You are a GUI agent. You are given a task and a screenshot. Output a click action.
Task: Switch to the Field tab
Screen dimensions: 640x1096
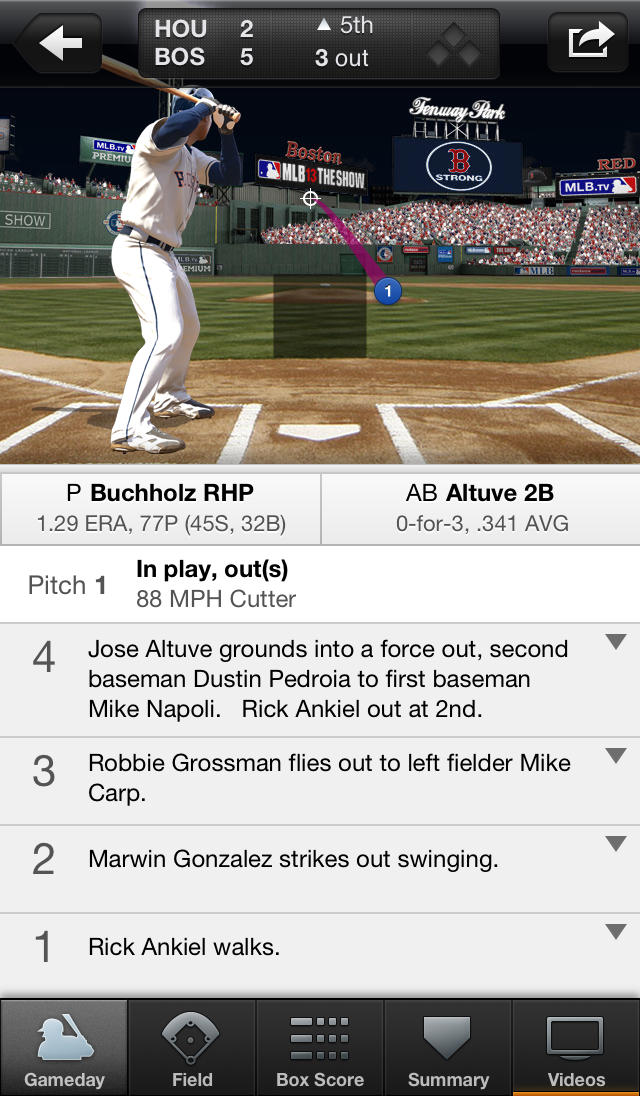tap(192, 1050)
